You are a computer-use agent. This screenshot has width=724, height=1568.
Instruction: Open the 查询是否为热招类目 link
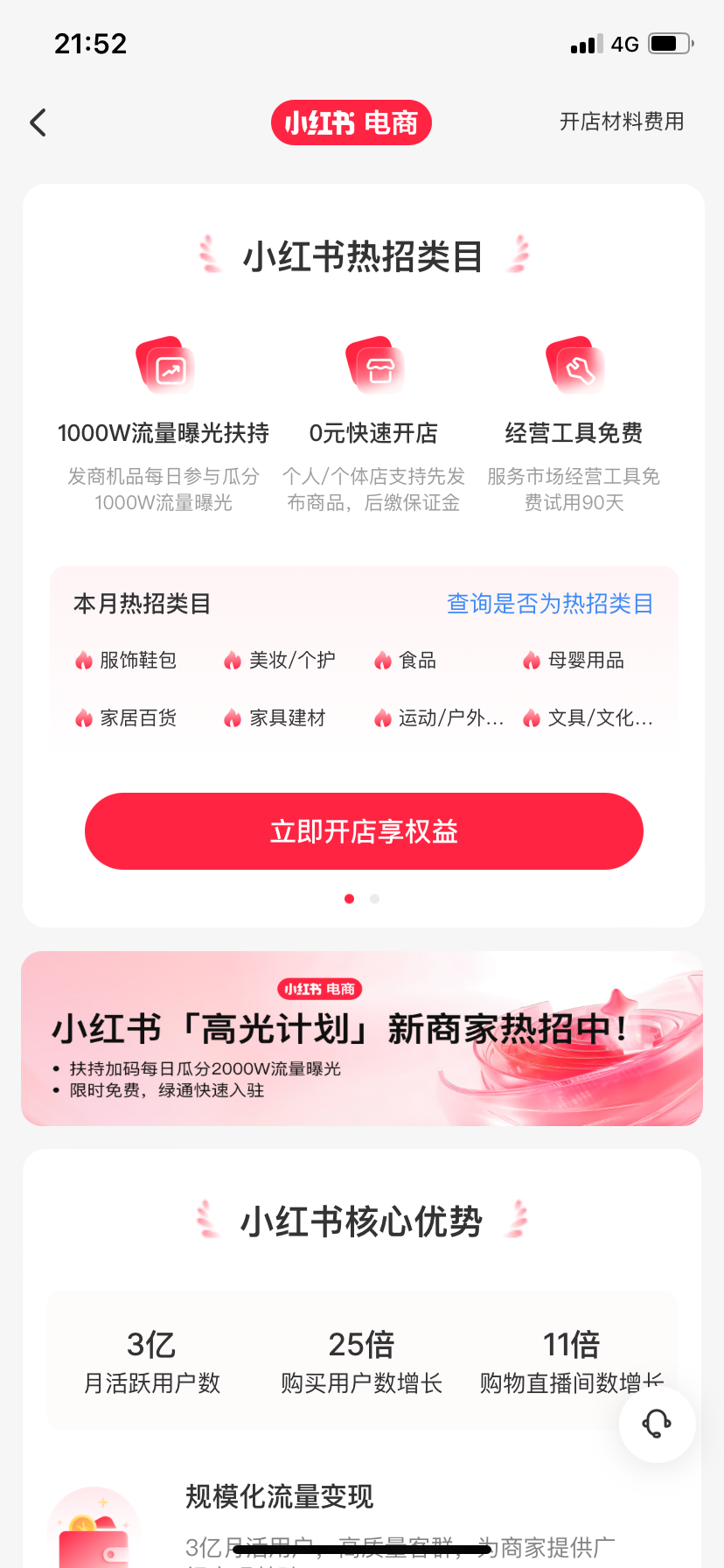(x=549, y=604)
